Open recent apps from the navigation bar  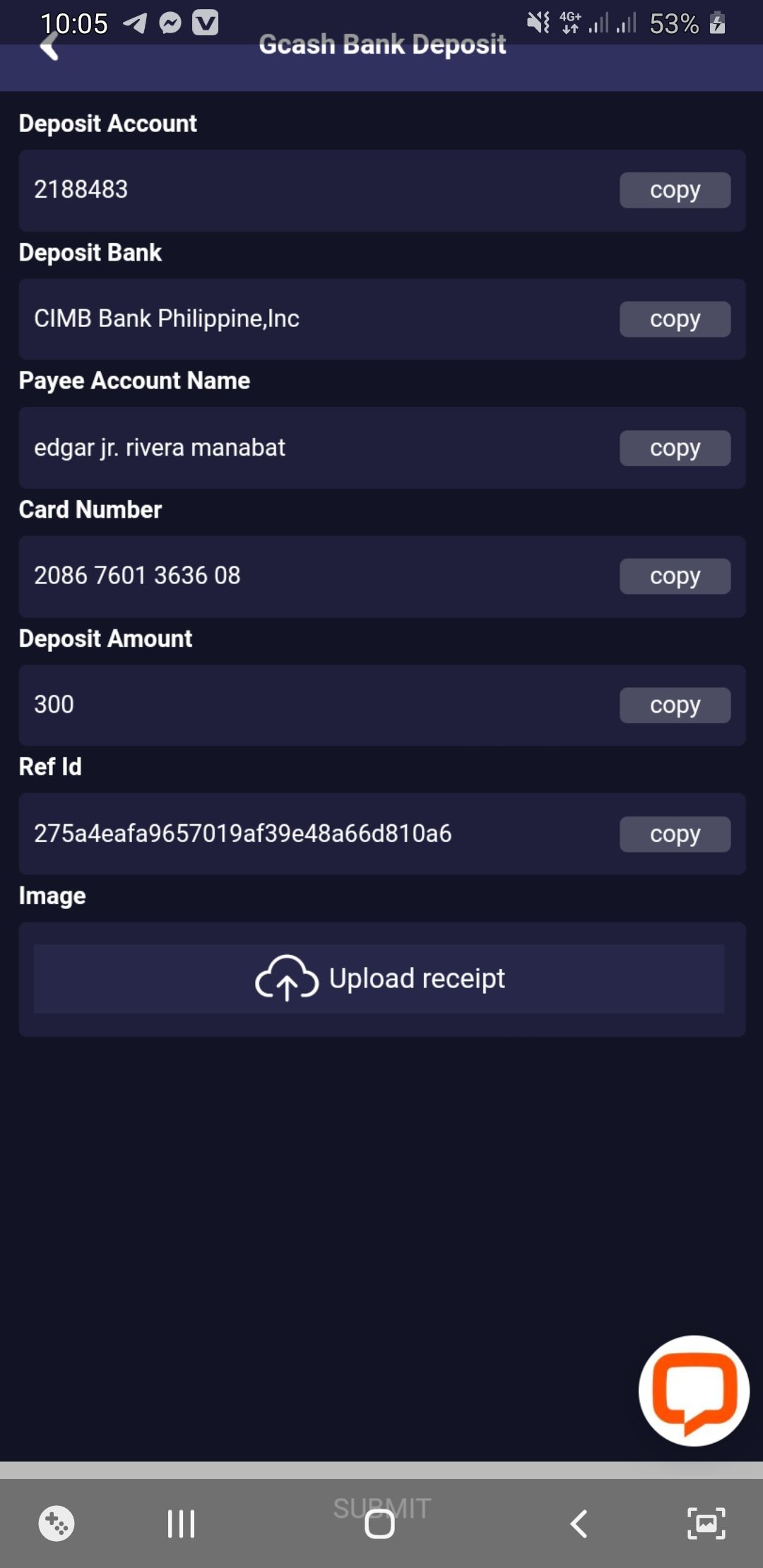[x=182, y=1524]
